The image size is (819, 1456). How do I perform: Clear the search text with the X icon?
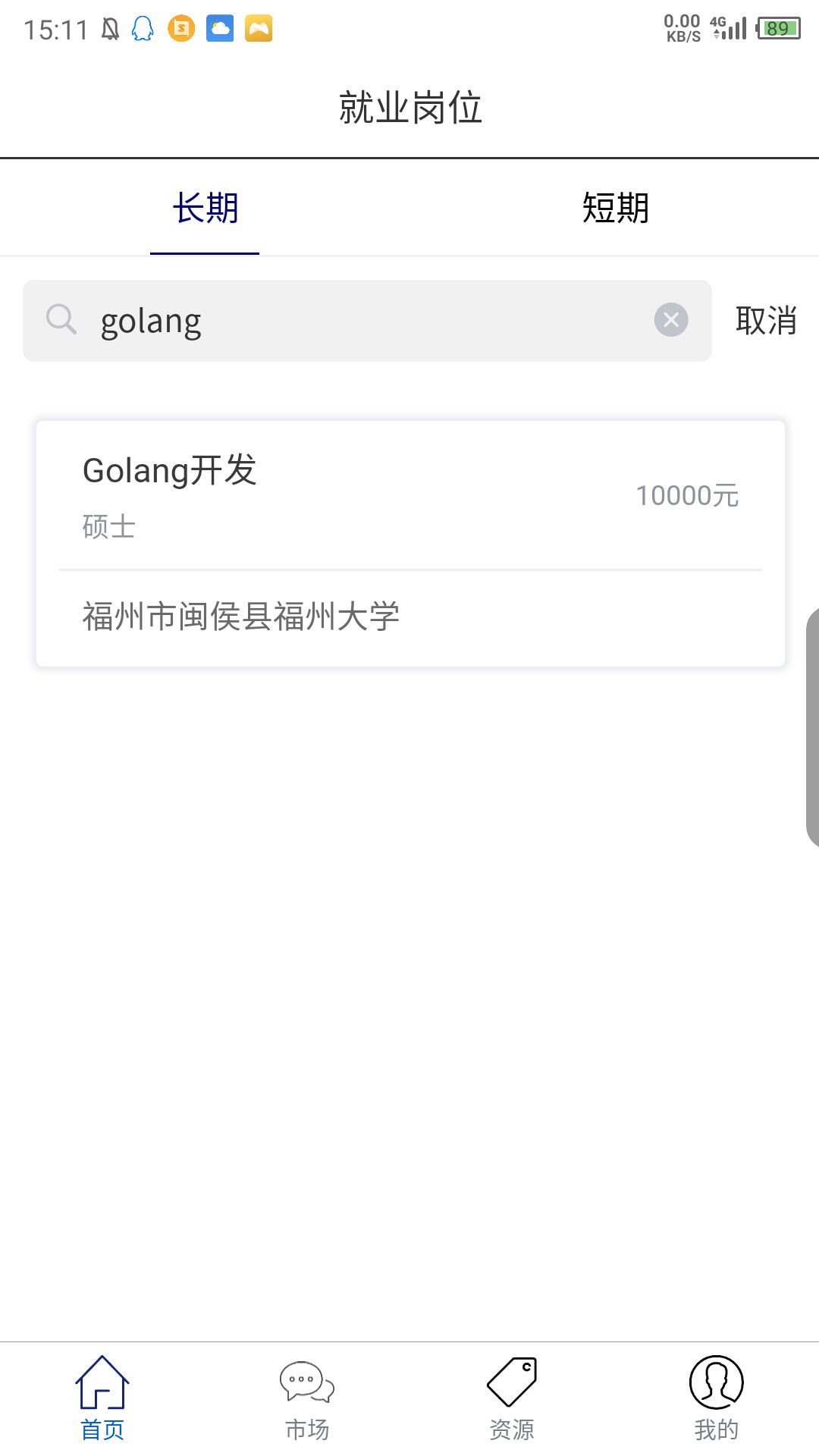coord(671,320)
